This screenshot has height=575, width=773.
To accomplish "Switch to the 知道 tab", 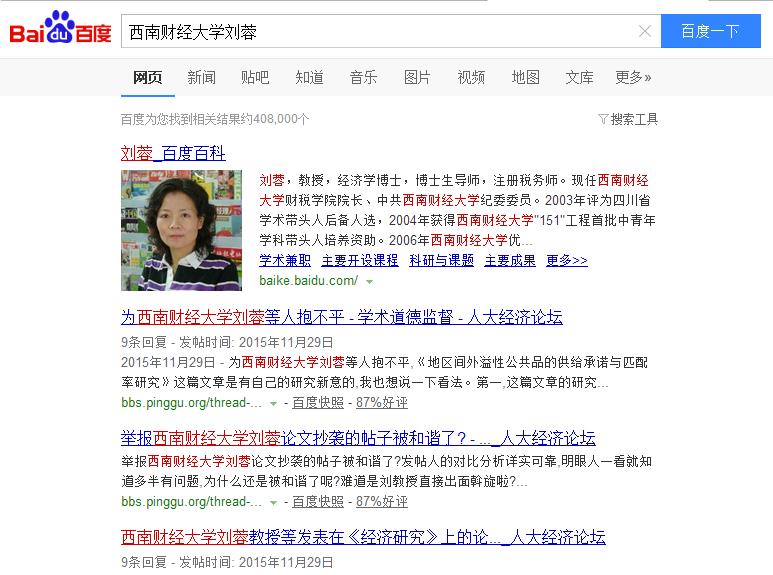I will (309, 77).
